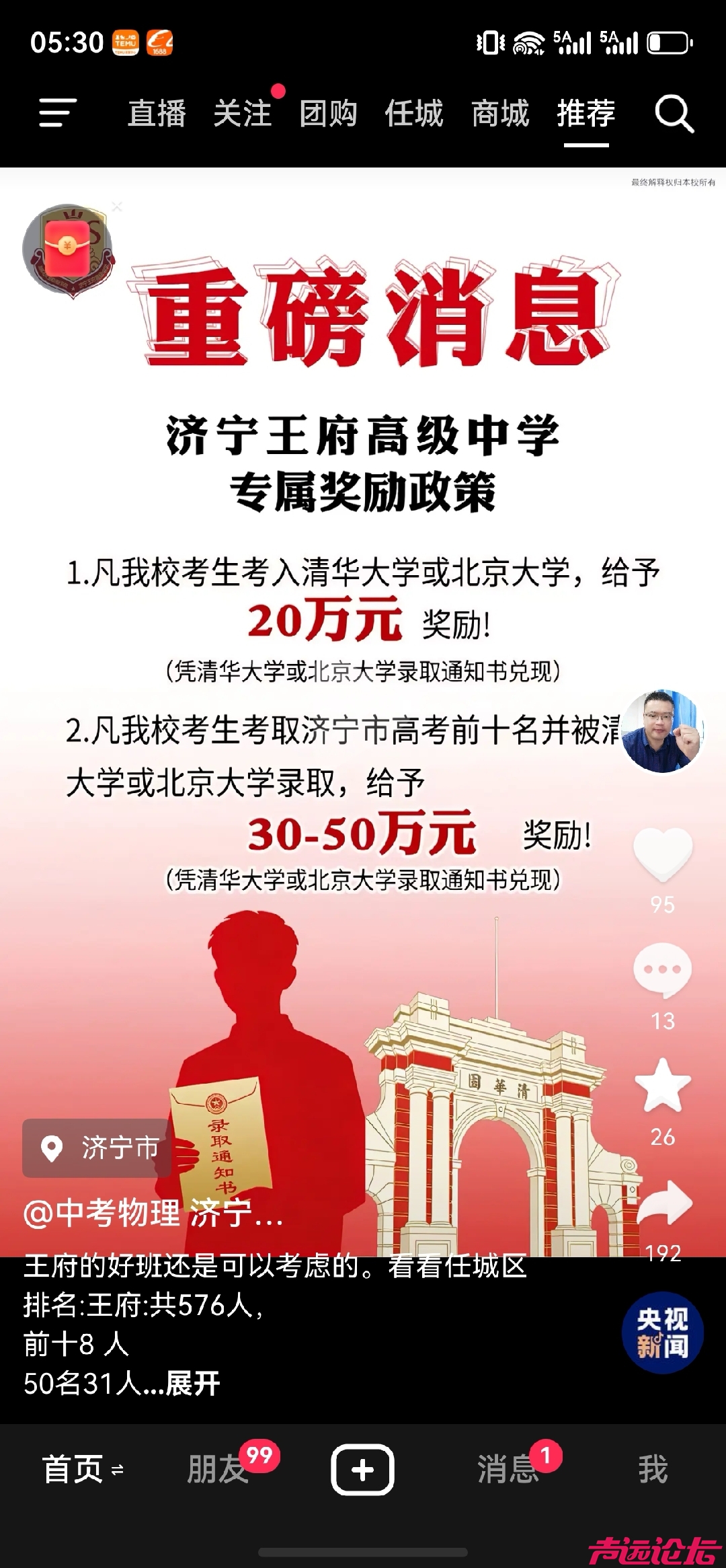Expand the caption with 展开
The width and height of the screenshot is (726, 1568).
[x=193, y=1384]
